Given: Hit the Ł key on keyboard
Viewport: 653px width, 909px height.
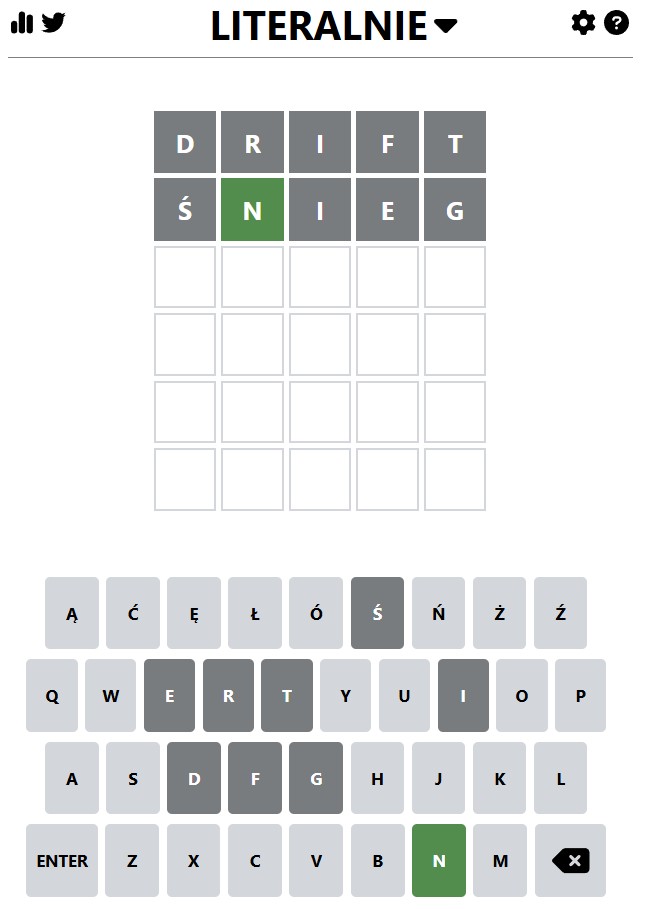Looking at the screenshot, I should coord(255,613).
